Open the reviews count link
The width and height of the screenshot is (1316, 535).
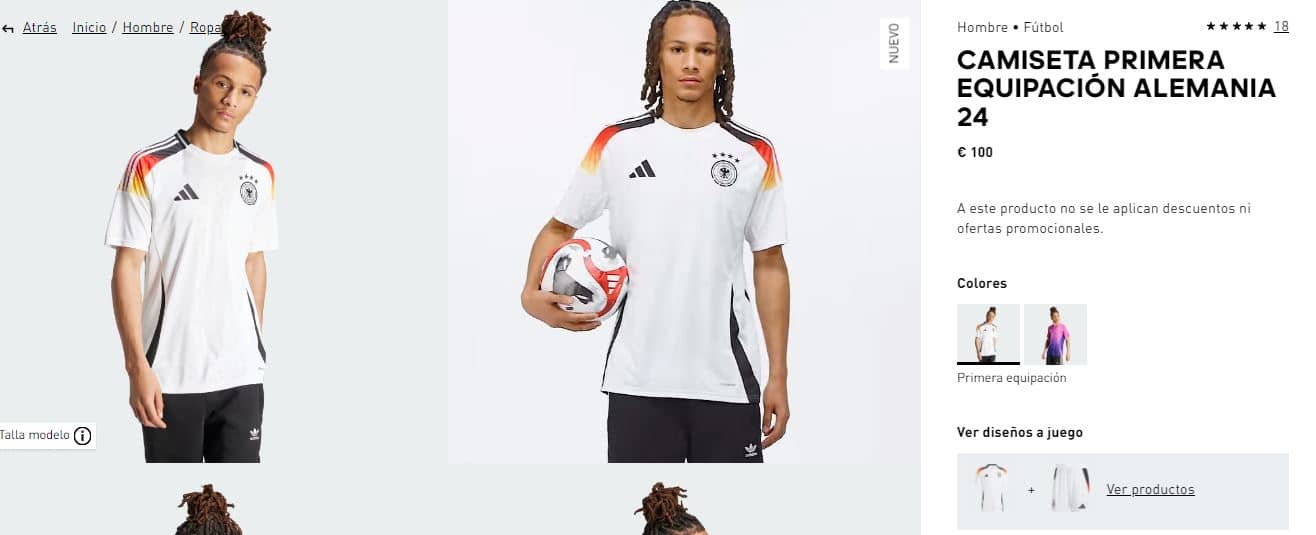tap(1281, 27)
